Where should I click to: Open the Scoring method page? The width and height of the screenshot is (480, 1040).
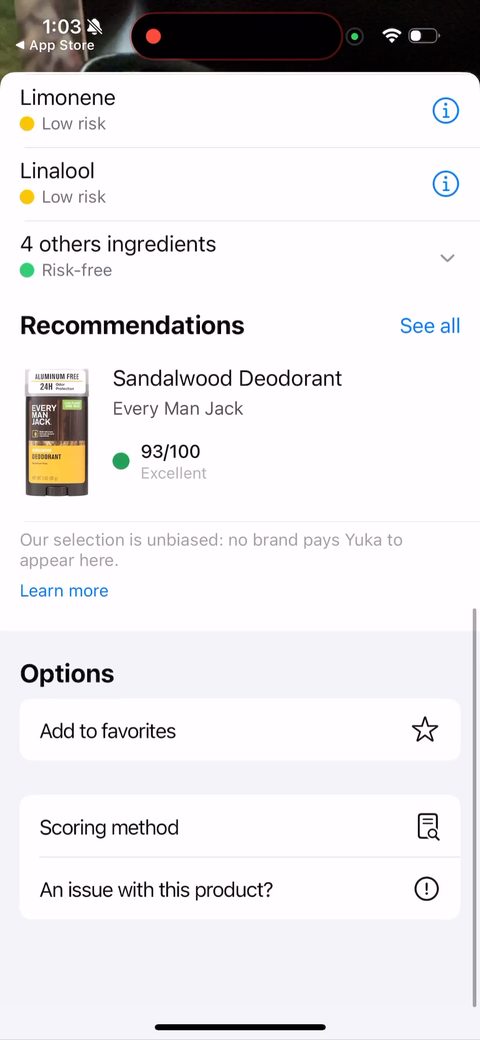[240, 826]
